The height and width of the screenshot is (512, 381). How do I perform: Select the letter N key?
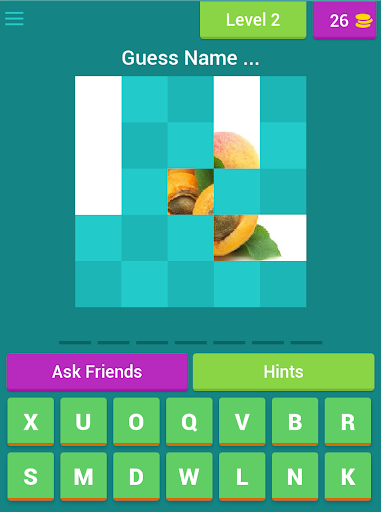[x=295, y=477]
